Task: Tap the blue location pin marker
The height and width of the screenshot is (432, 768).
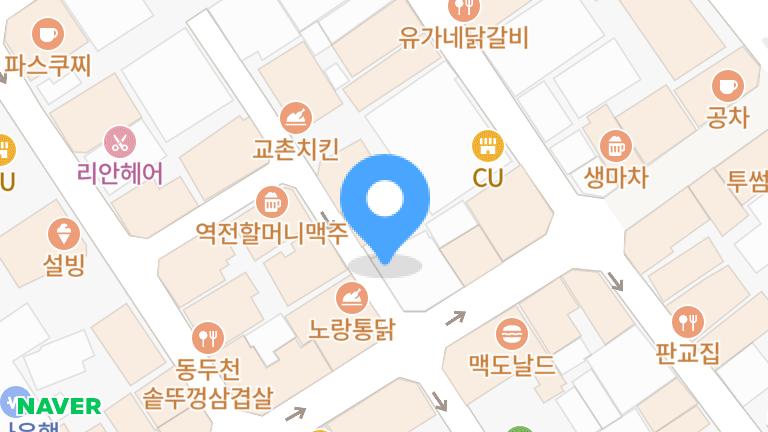Action: click(x=385, y=202)
